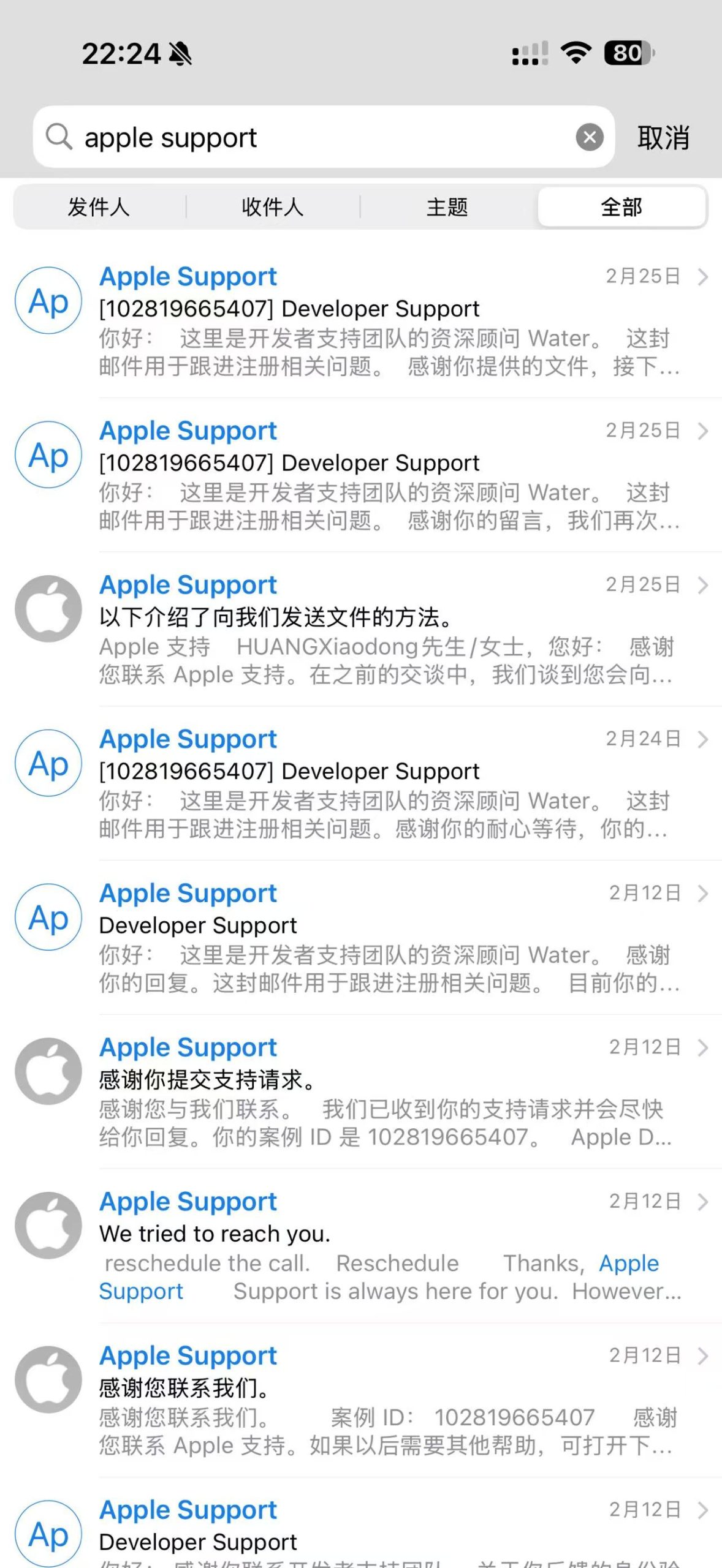Clear the search text with the X button
The height and width of the screenshot is (1568, 722).
[x=590, y=137]
